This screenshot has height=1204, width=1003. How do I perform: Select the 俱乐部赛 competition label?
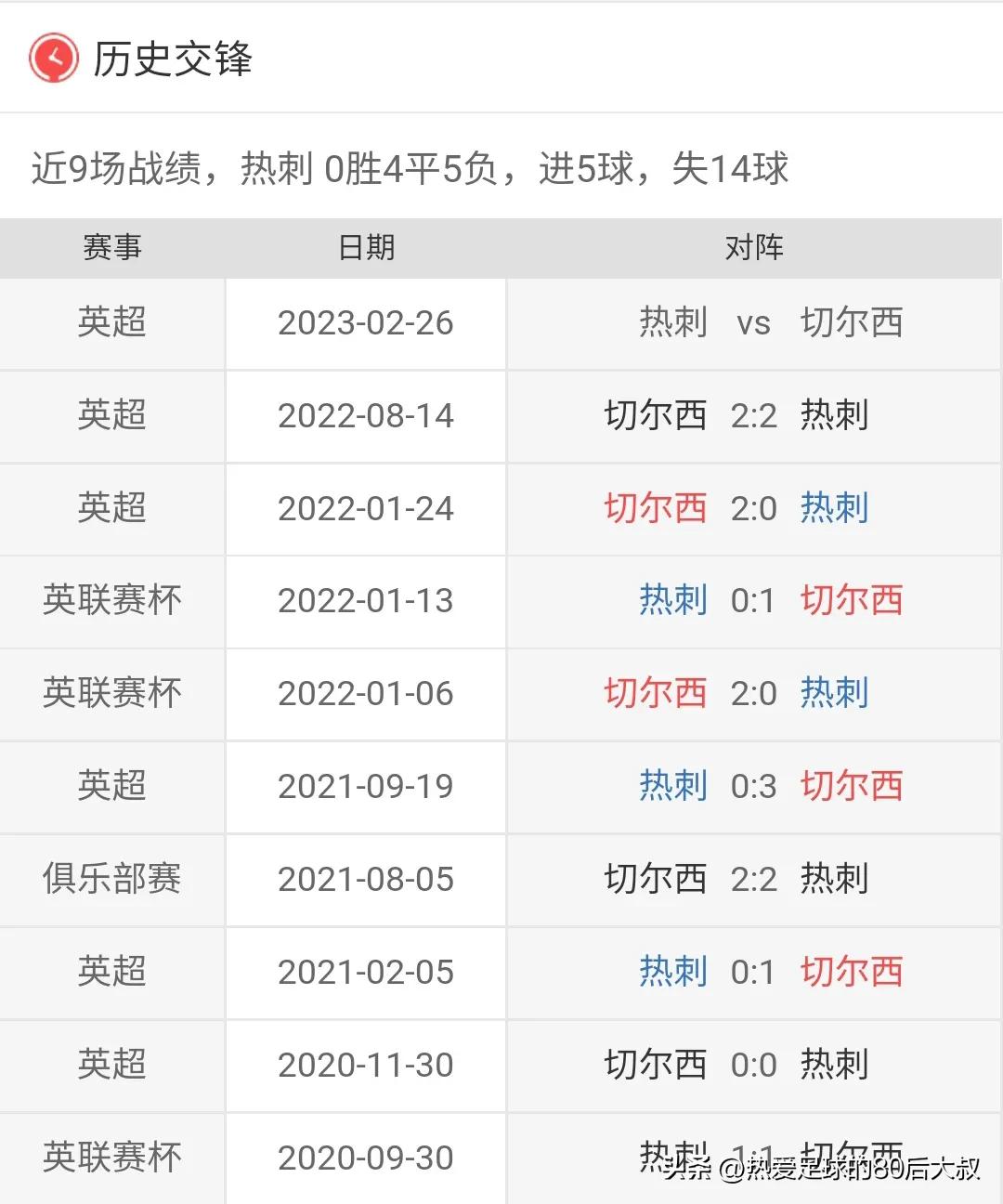click(x=111, y=880)
